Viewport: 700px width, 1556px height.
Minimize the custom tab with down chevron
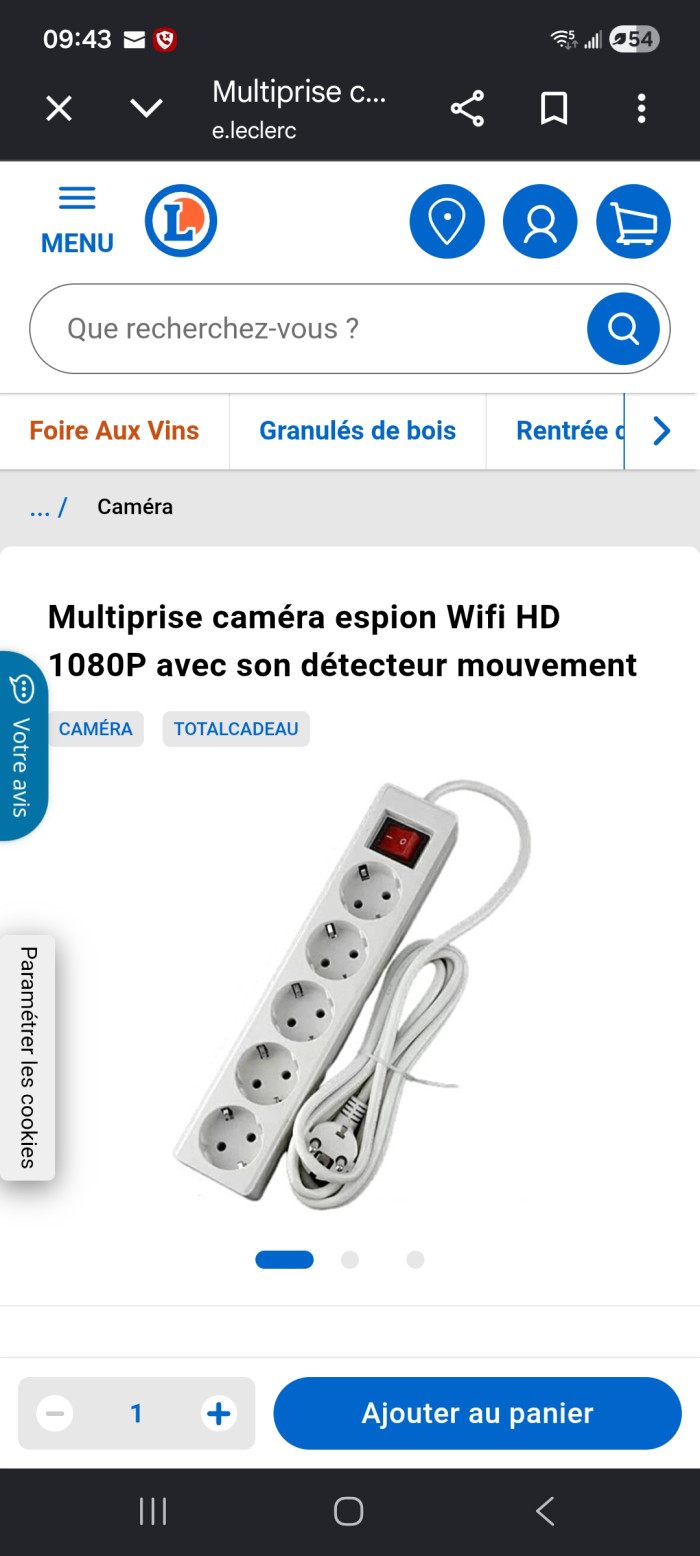click(x=146, y=108)
